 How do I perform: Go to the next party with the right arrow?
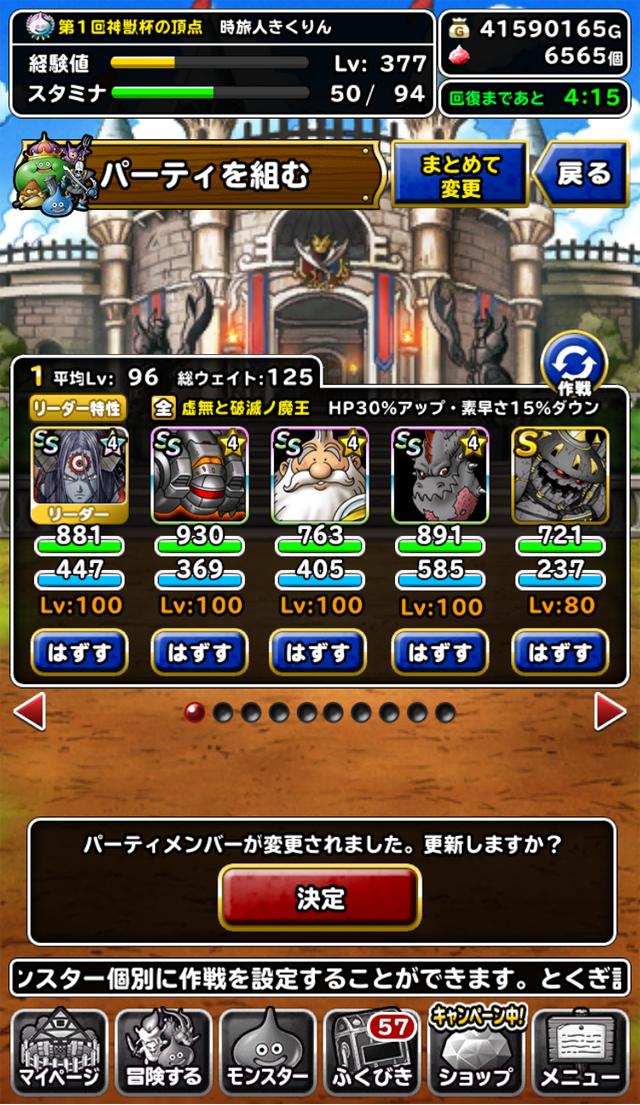610,712
